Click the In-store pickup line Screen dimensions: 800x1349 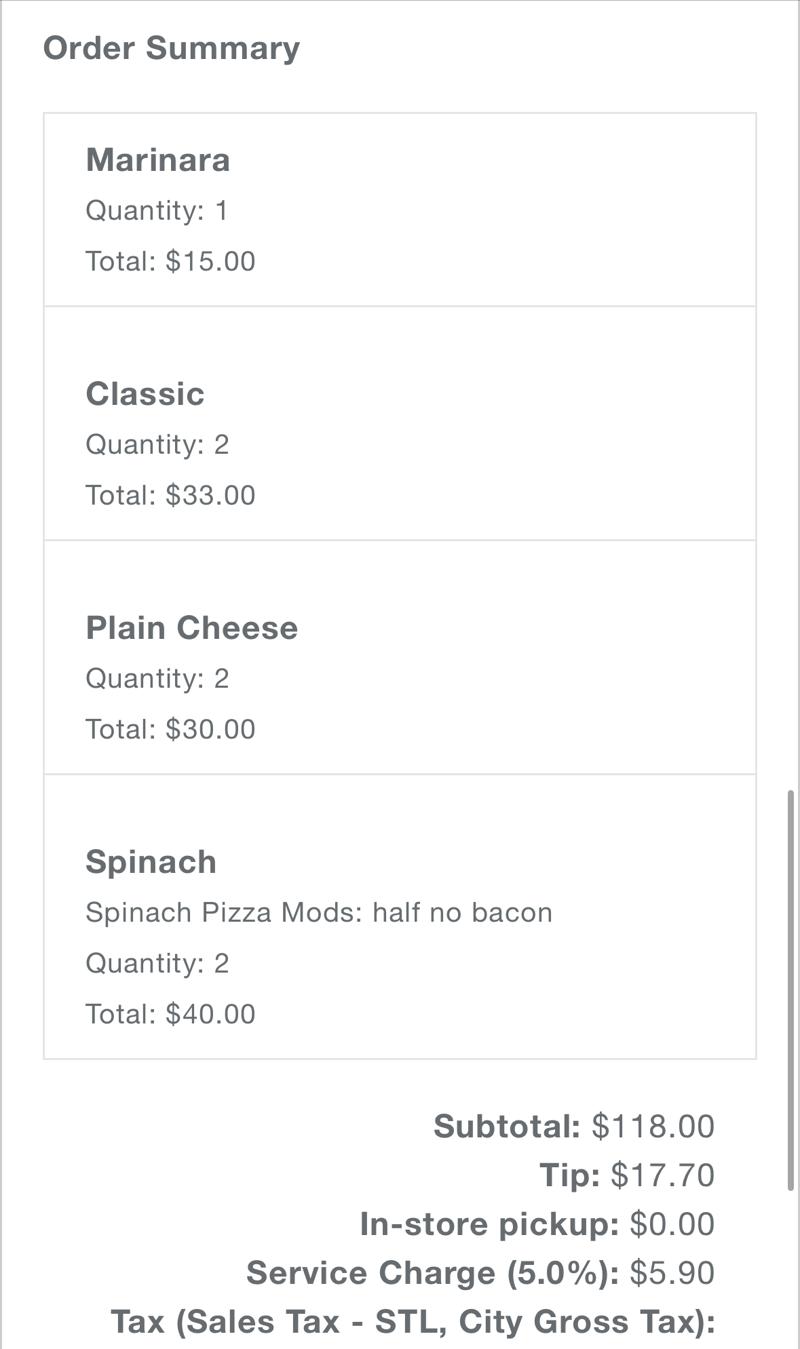[536, 1223]
